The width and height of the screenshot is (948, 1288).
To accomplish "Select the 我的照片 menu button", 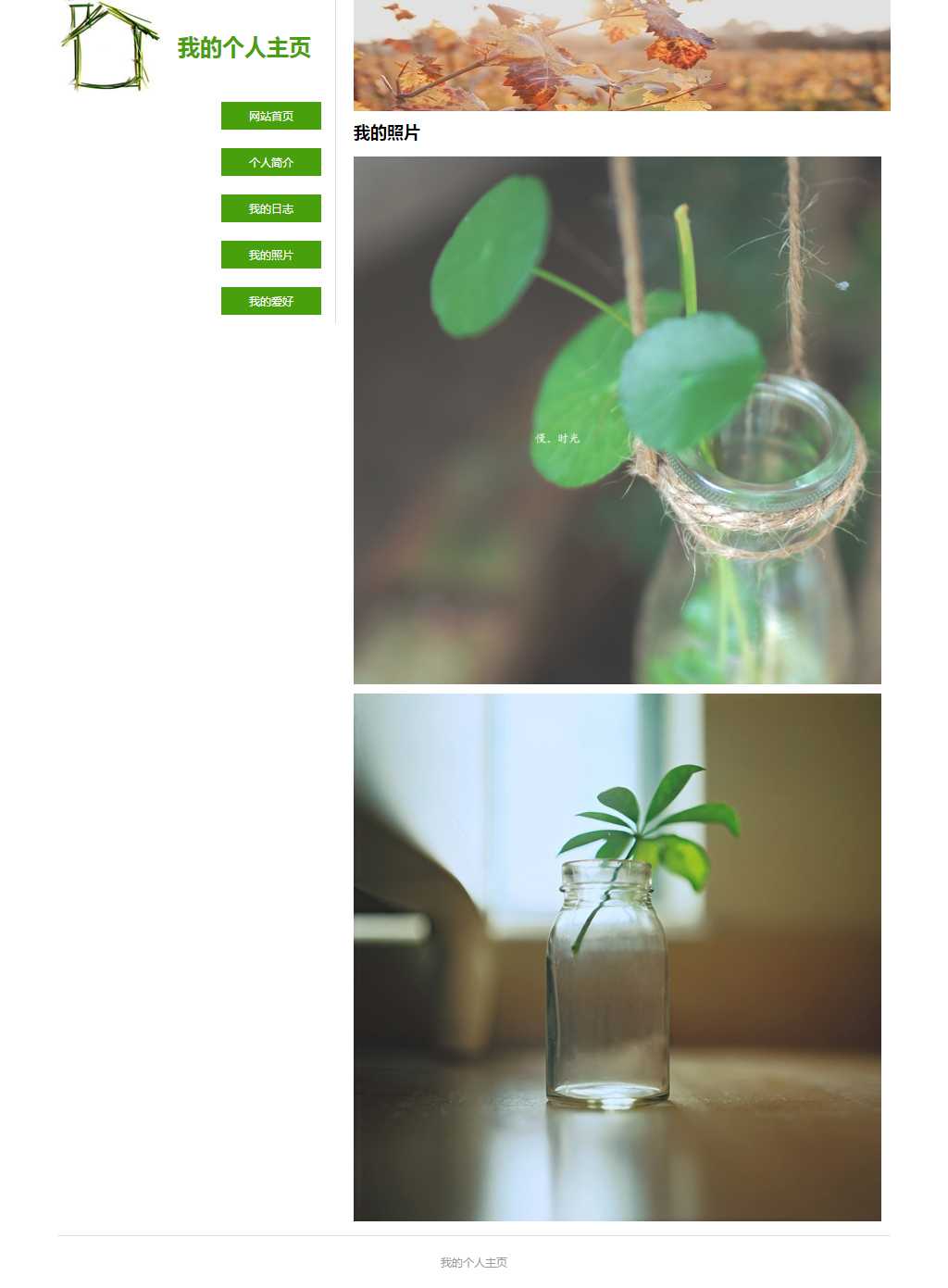I will tap(270, 255).
